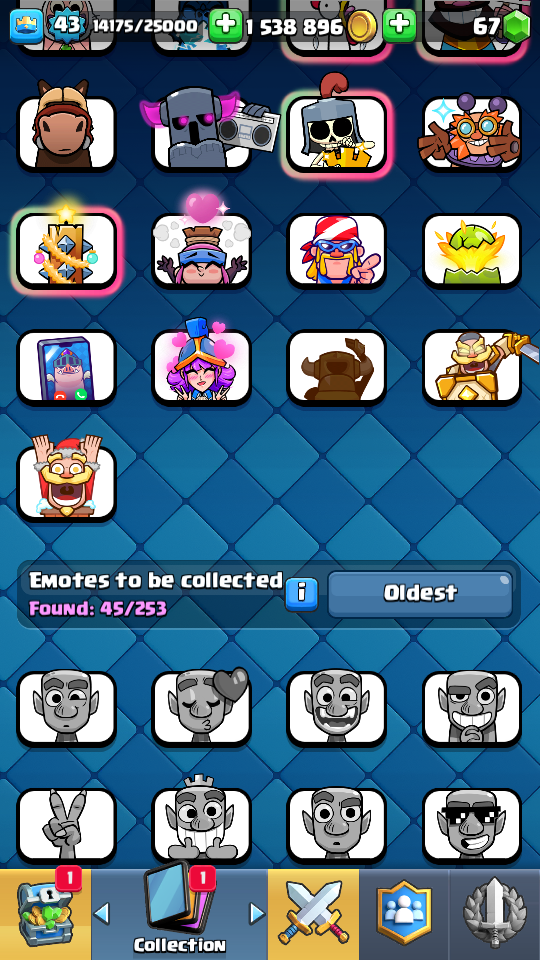Open the info icon beside Emotes to be collected
The width and height of the screenshot is (540, 960).
click(302, 594)
